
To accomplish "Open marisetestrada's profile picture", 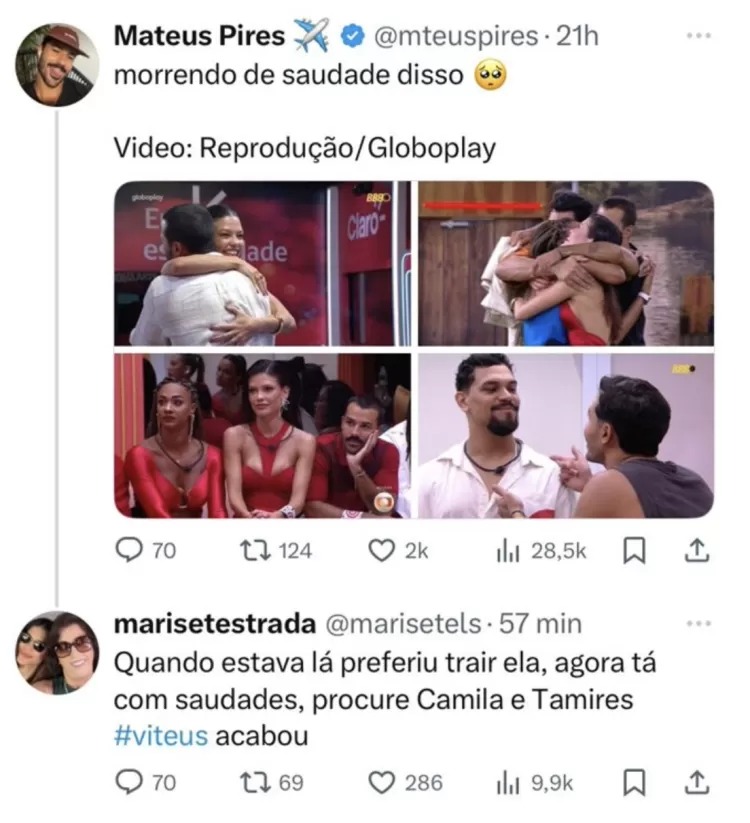I will coord(57,652).
